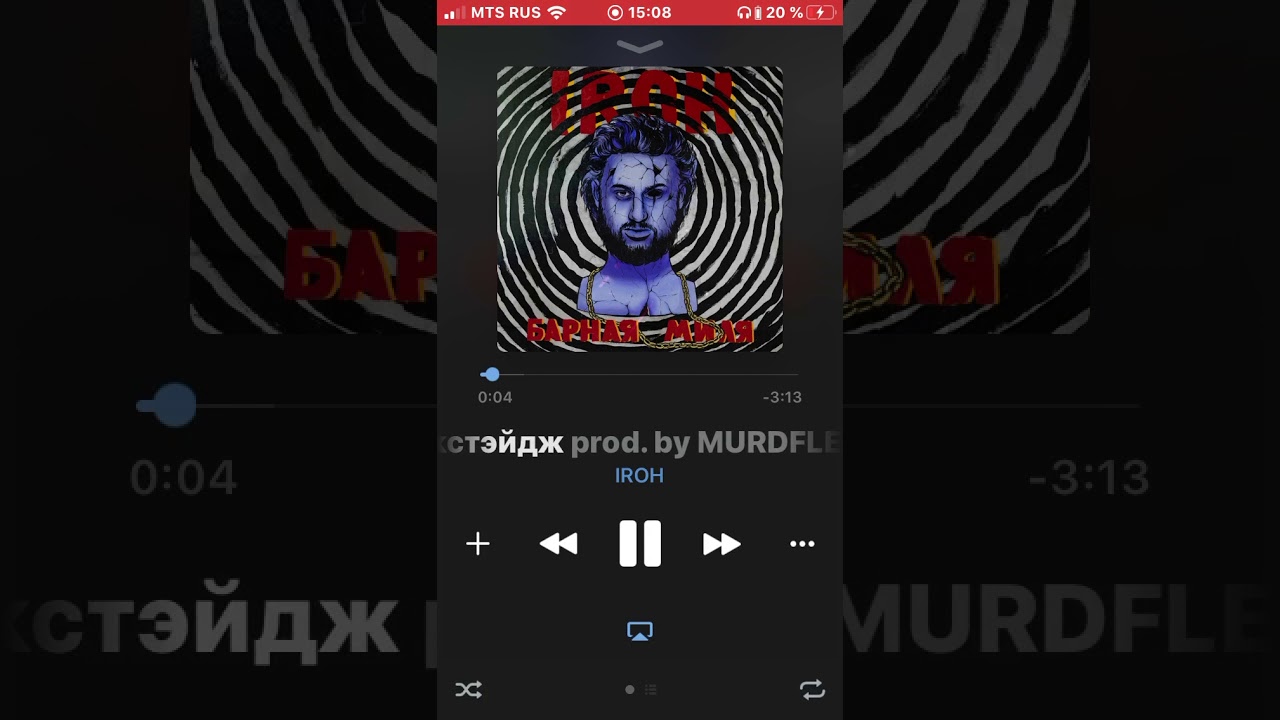
Task: Open the artist IROH link
Action: click(x=639, y=475)
